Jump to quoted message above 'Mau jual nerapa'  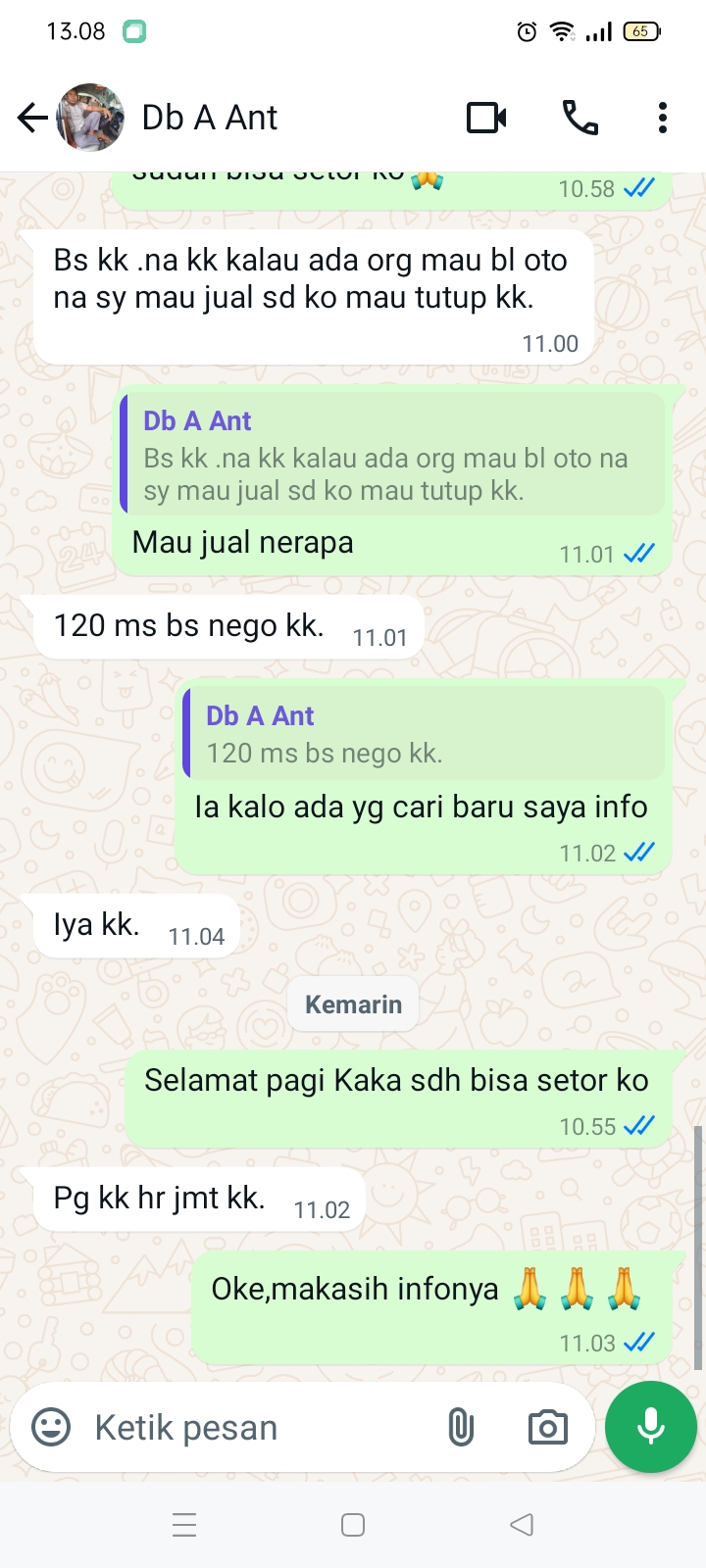tap(392, 456)
